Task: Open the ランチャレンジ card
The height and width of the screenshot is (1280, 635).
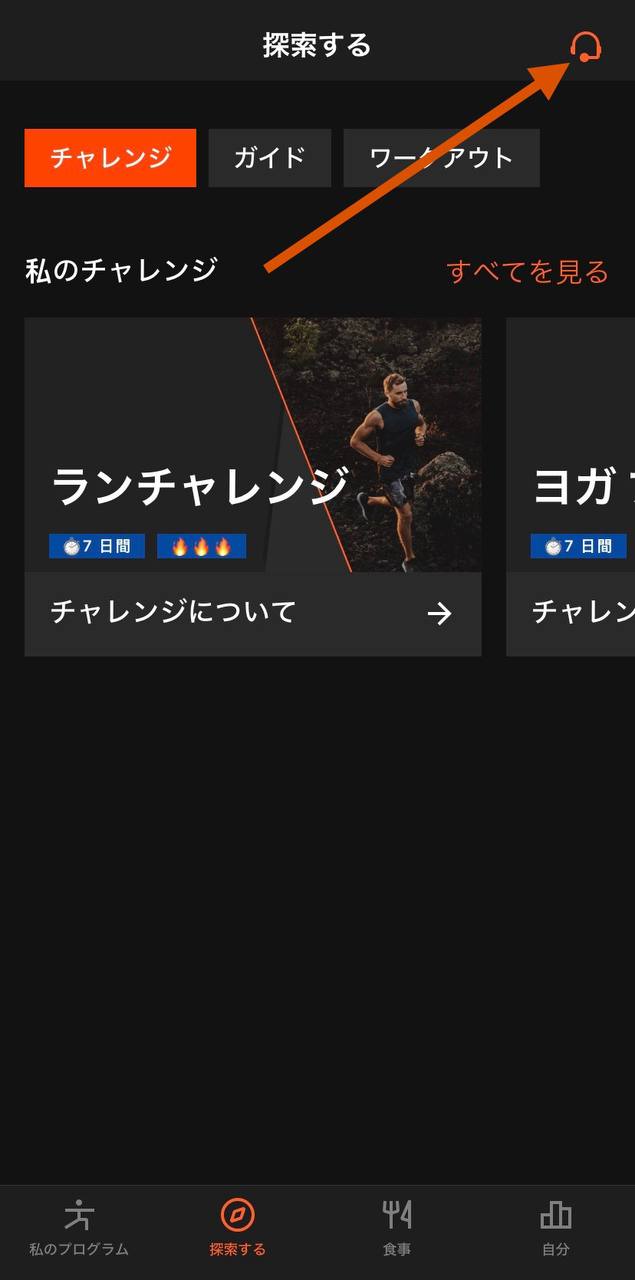Action: 252,445
